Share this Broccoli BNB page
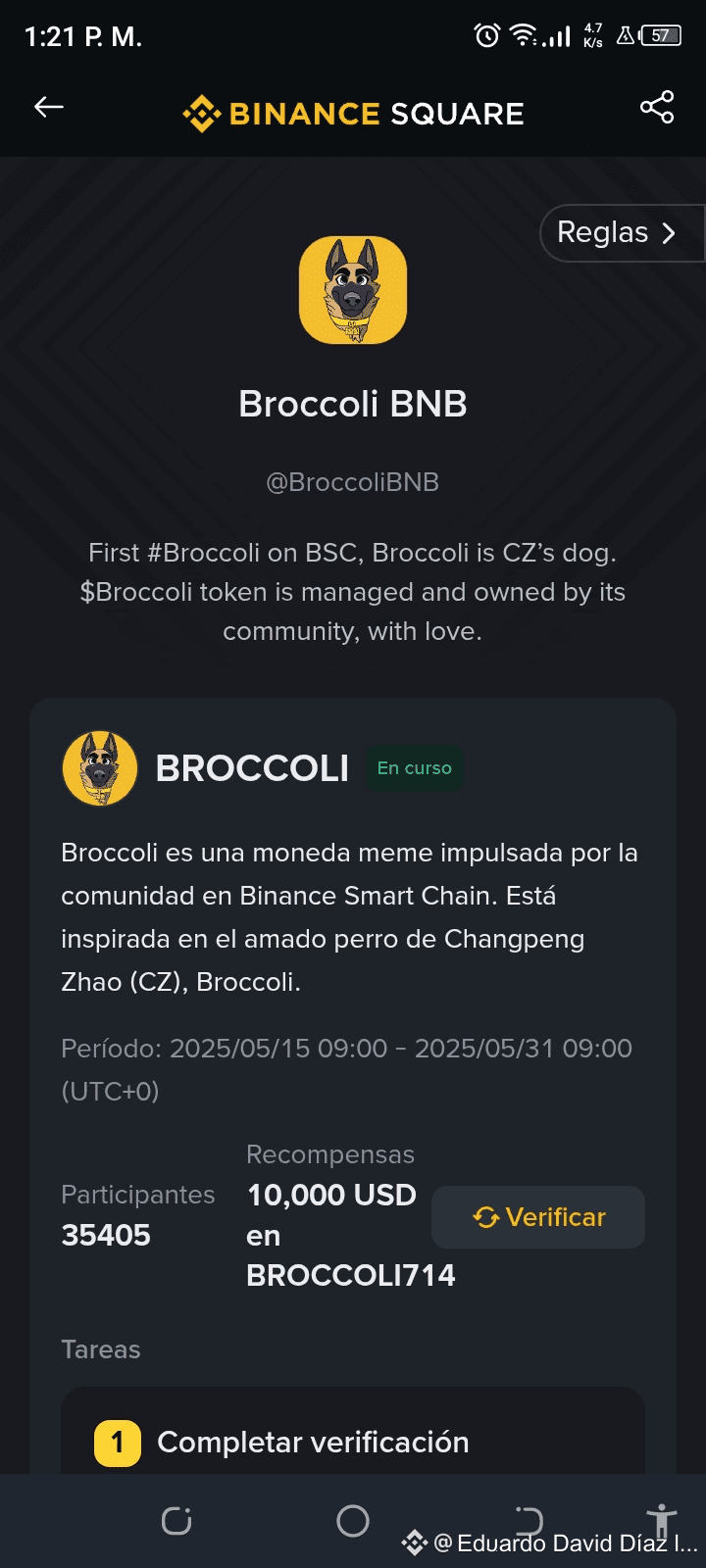Image resolution: width=706 pixels, height=1568 pixels. pos(657,107)
